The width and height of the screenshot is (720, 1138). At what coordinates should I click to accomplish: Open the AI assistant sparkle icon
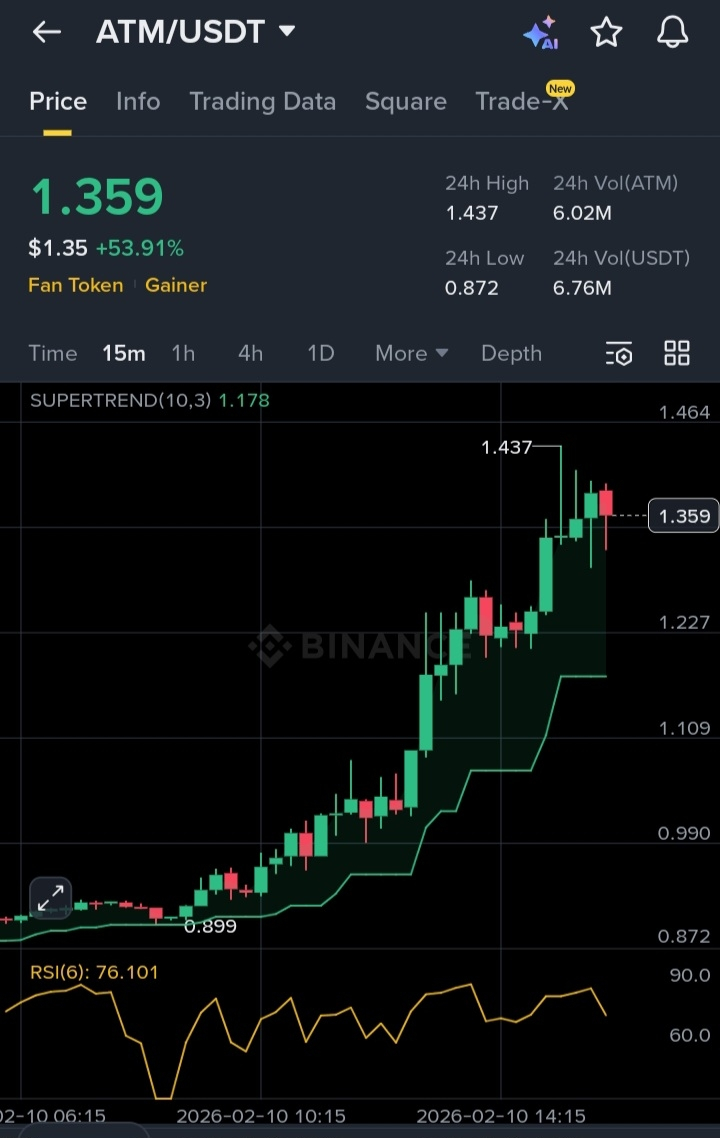click(540, 33)
